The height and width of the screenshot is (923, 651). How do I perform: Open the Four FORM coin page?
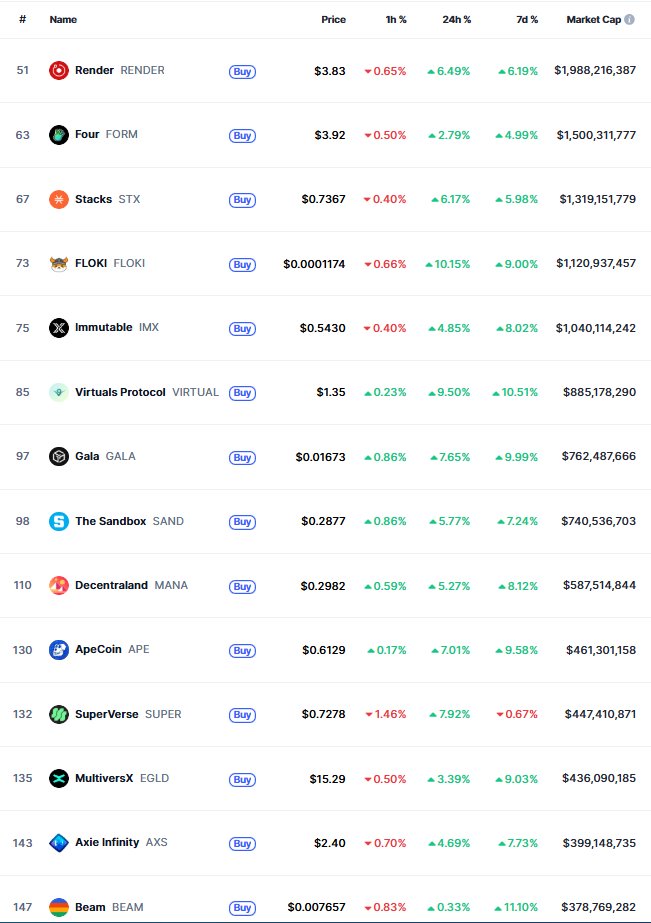coord(105,135)
